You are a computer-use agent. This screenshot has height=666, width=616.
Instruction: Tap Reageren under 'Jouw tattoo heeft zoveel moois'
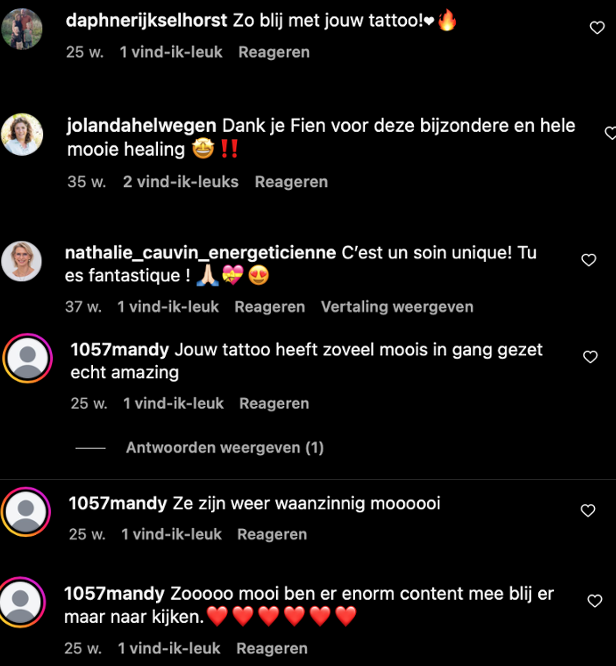274,403
